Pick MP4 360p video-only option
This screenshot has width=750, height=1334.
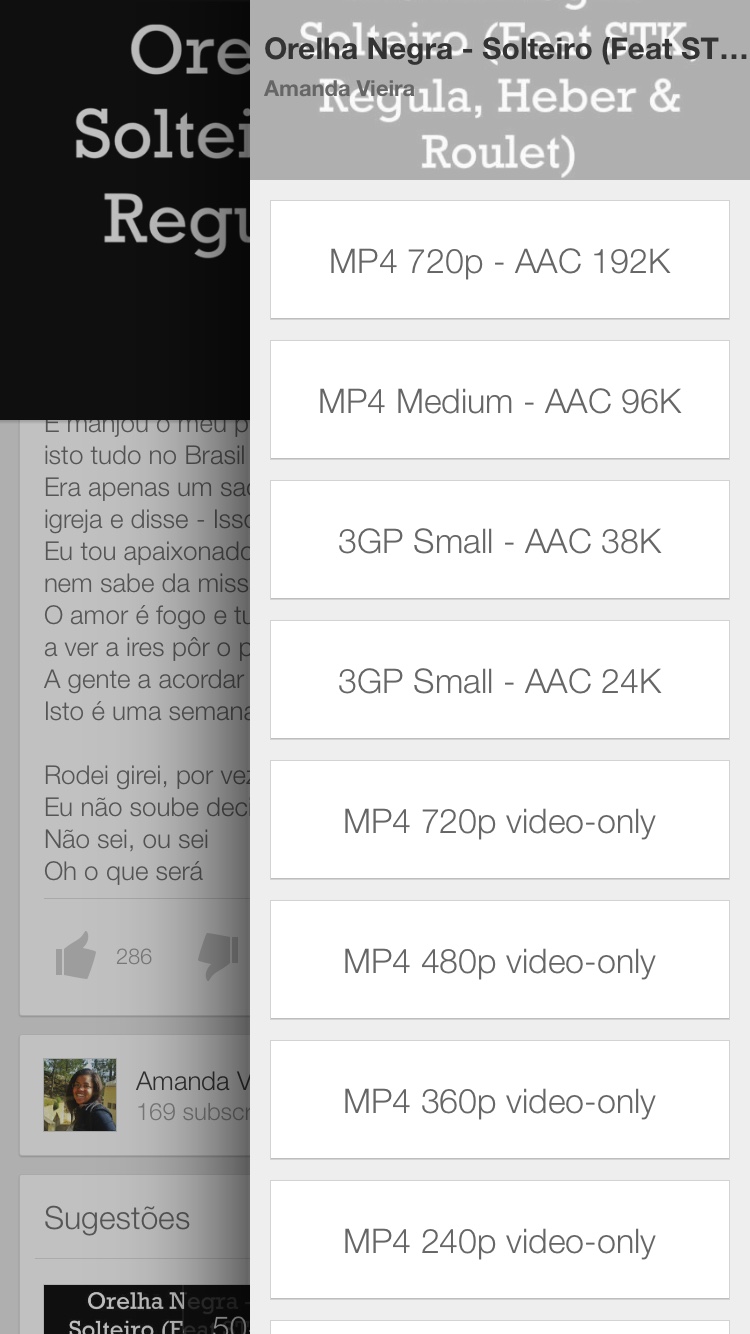point(499,1101)
